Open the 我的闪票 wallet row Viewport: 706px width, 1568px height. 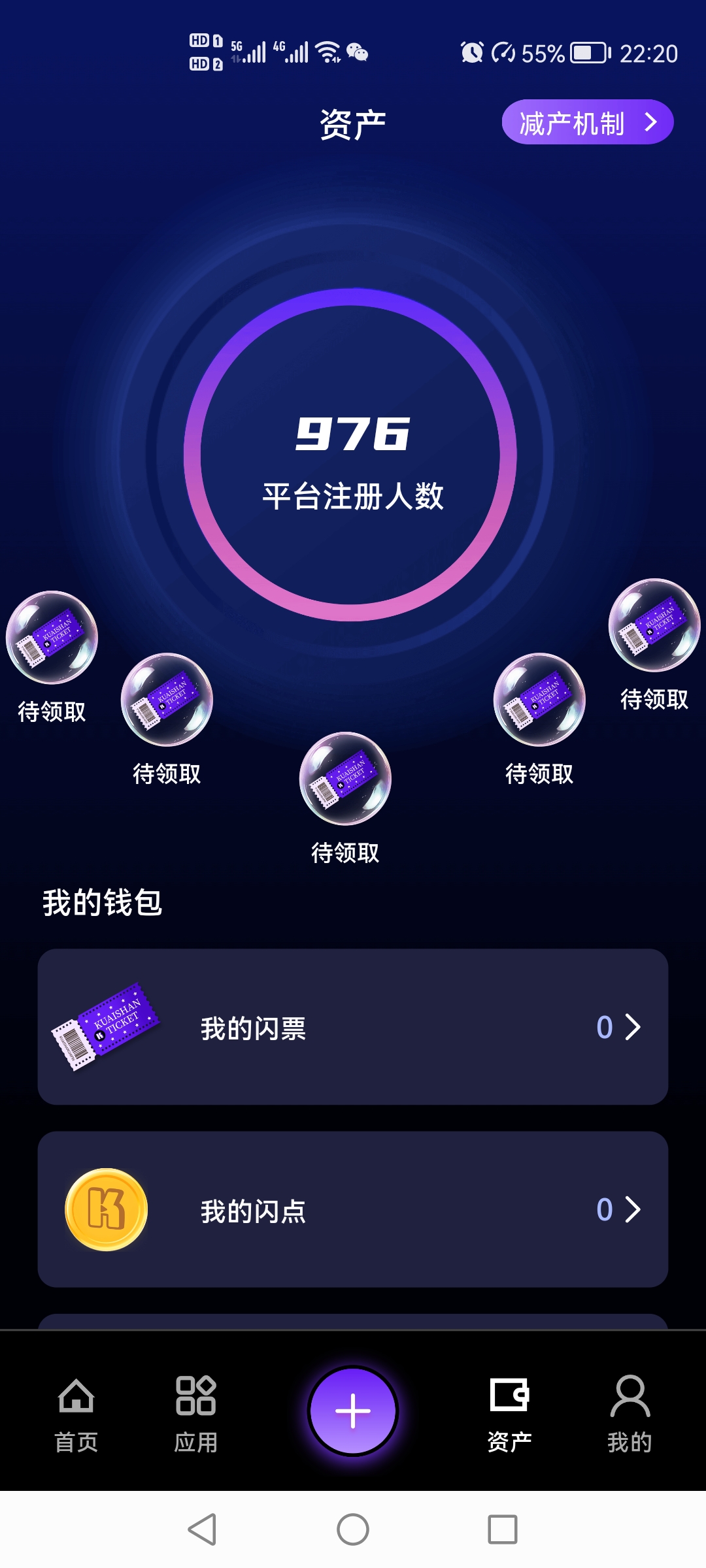coord(353,1027)
